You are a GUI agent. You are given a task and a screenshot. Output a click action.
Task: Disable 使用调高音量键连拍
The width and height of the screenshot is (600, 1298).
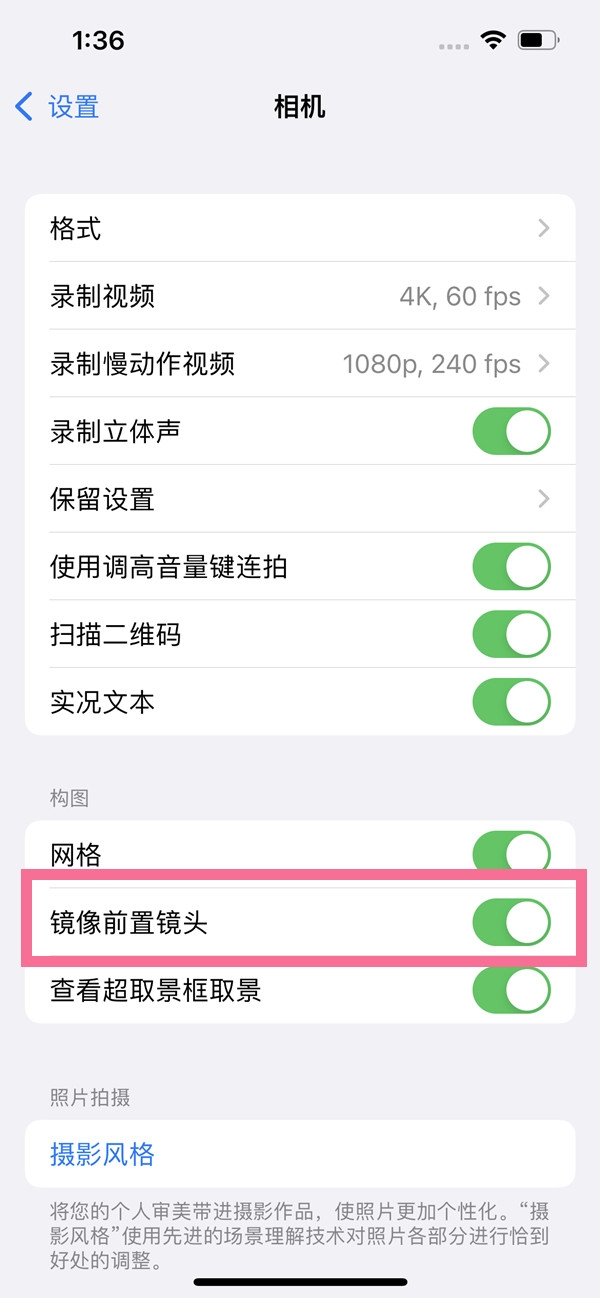pos(511,567)
